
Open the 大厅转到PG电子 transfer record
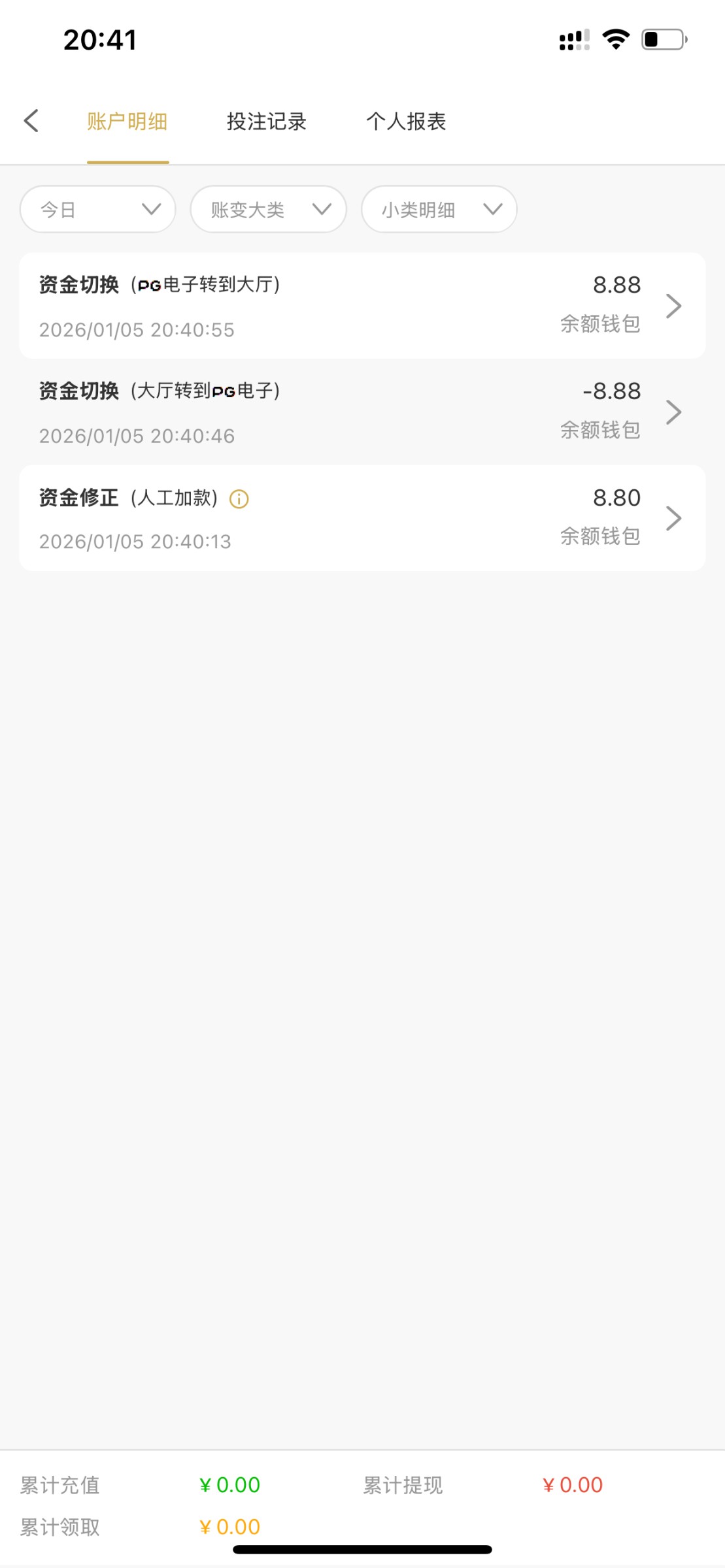362,412
